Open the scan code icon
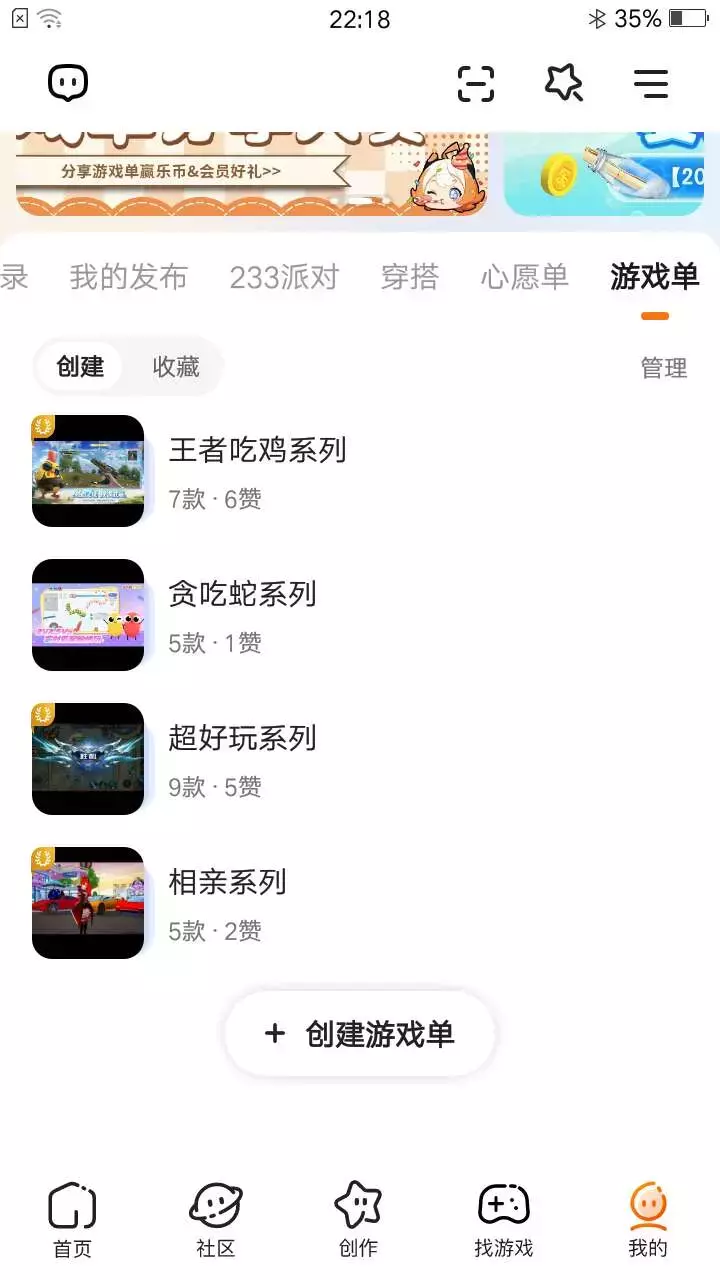 point(476,84)
